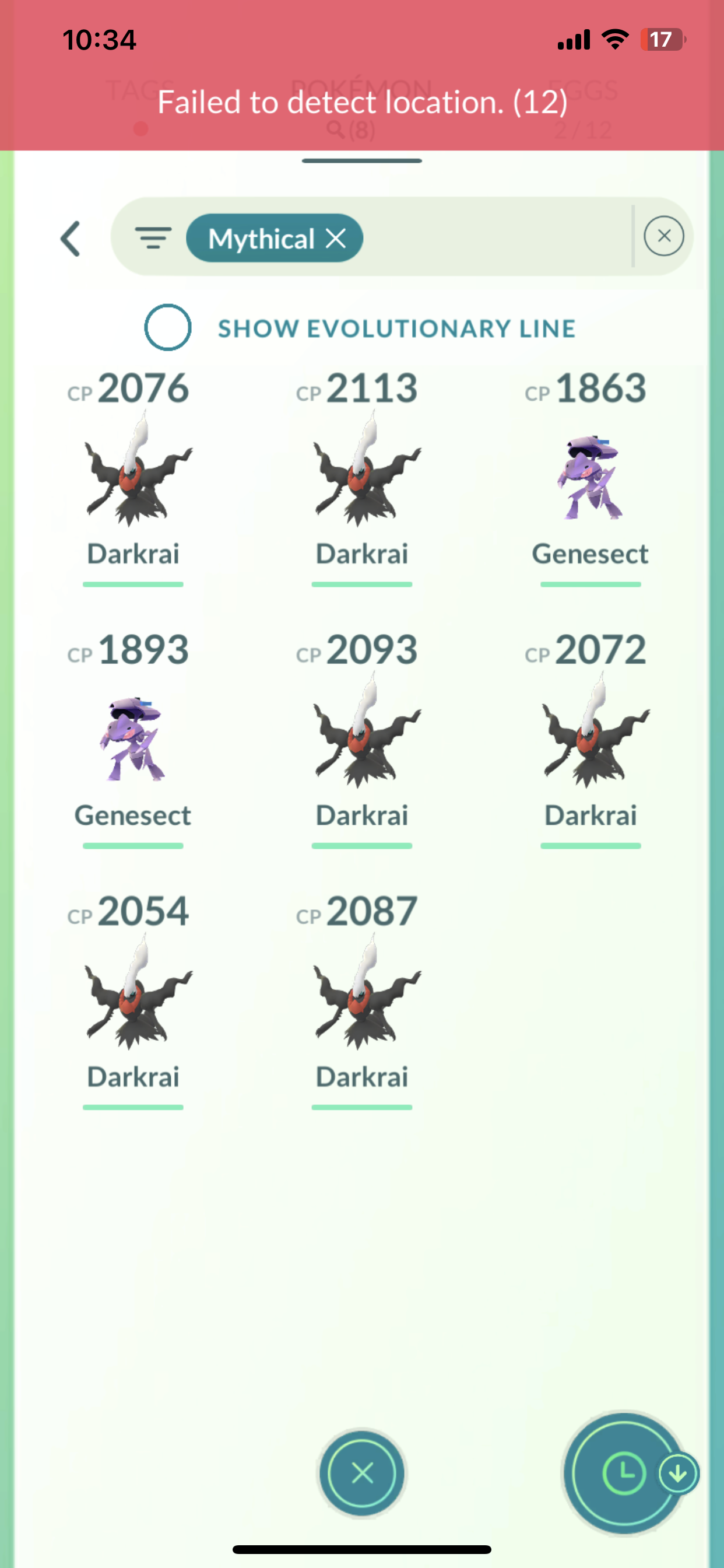
Task: Close the Pokémon storage screen
Action: (x=363, y=1473)
